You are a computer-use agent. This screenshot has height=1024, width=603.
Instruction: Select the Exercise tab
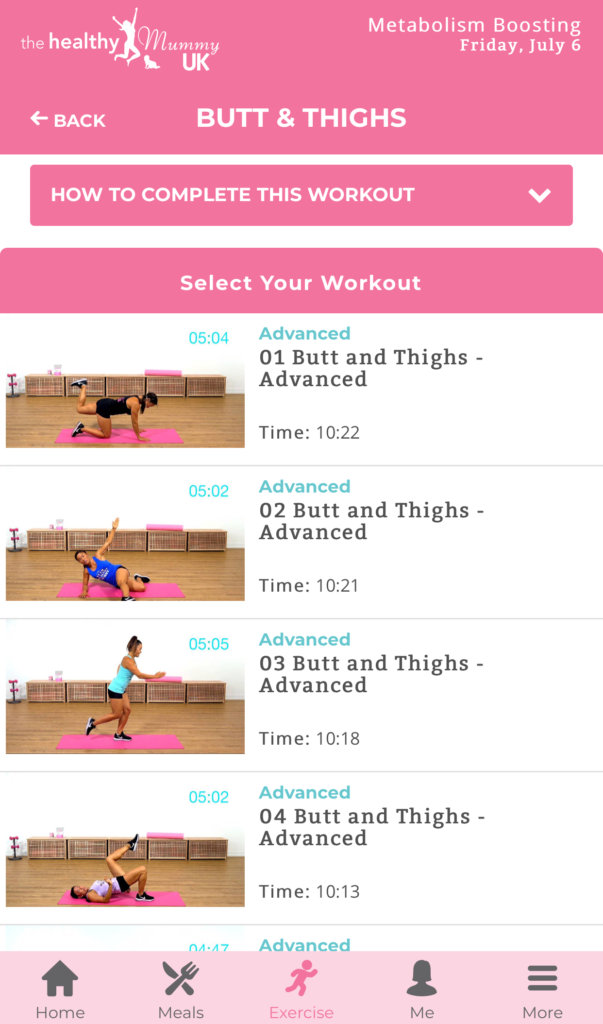[x=301, y=990]
